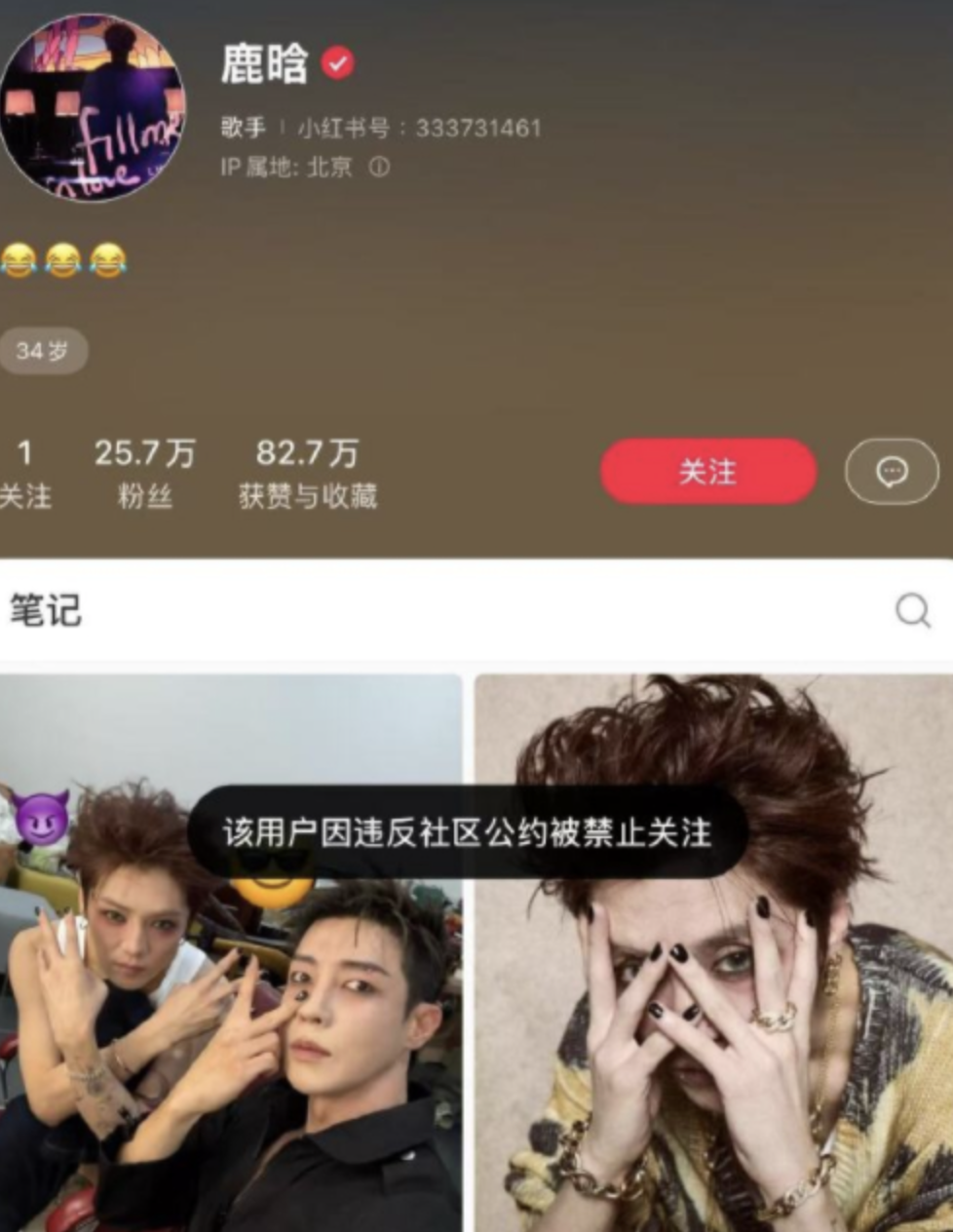Tap the red 关注 follow button

707,472
